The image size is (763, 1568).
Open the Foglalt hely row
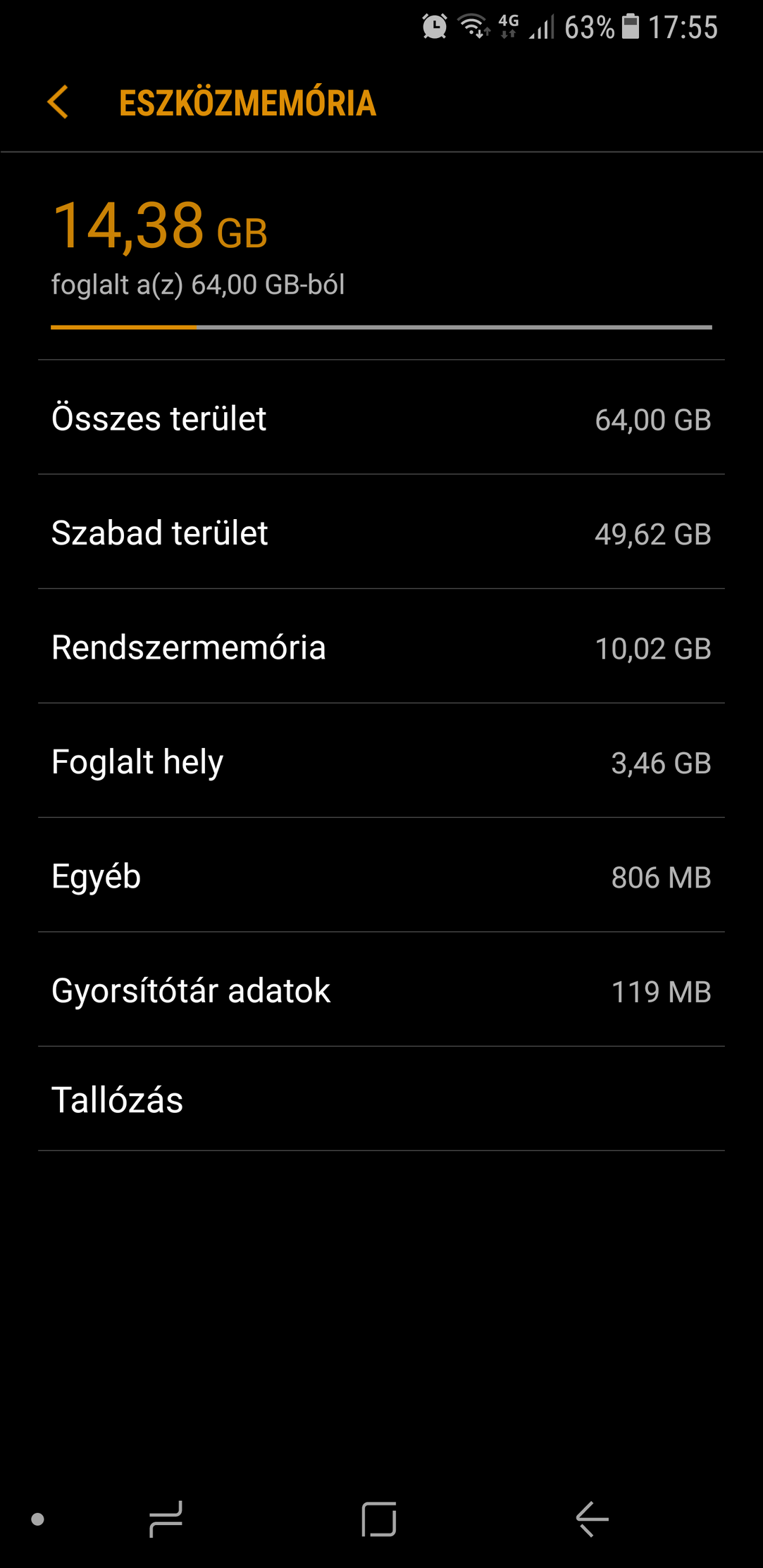tap(381, 761)
